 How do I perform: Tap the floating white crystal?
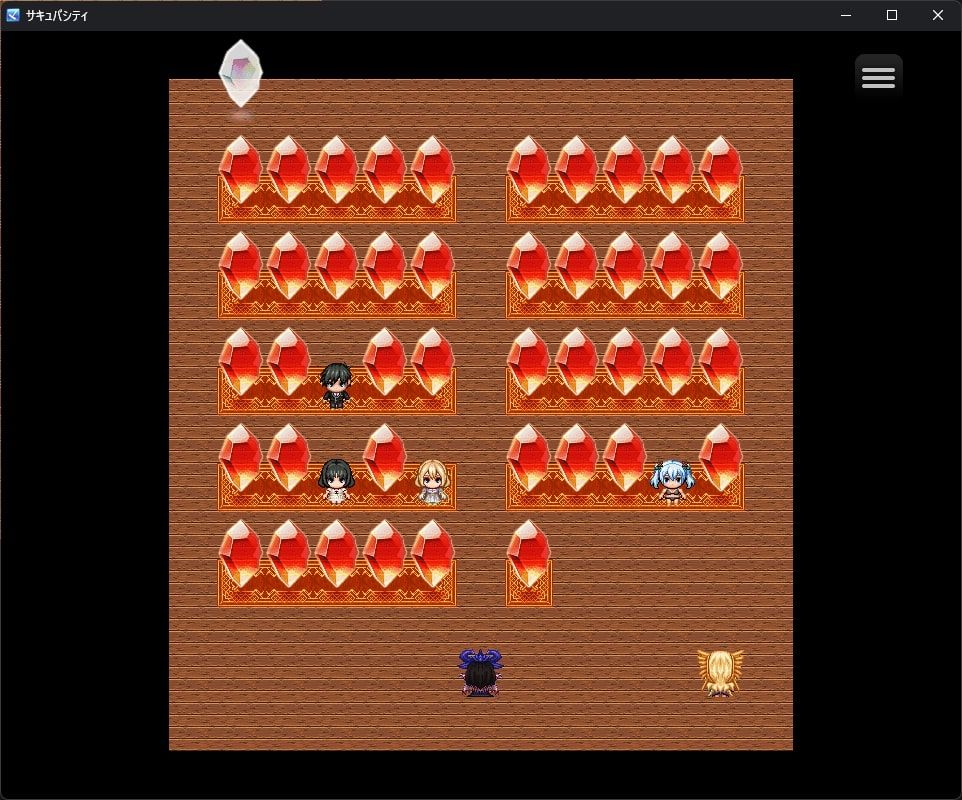(240, 73)
